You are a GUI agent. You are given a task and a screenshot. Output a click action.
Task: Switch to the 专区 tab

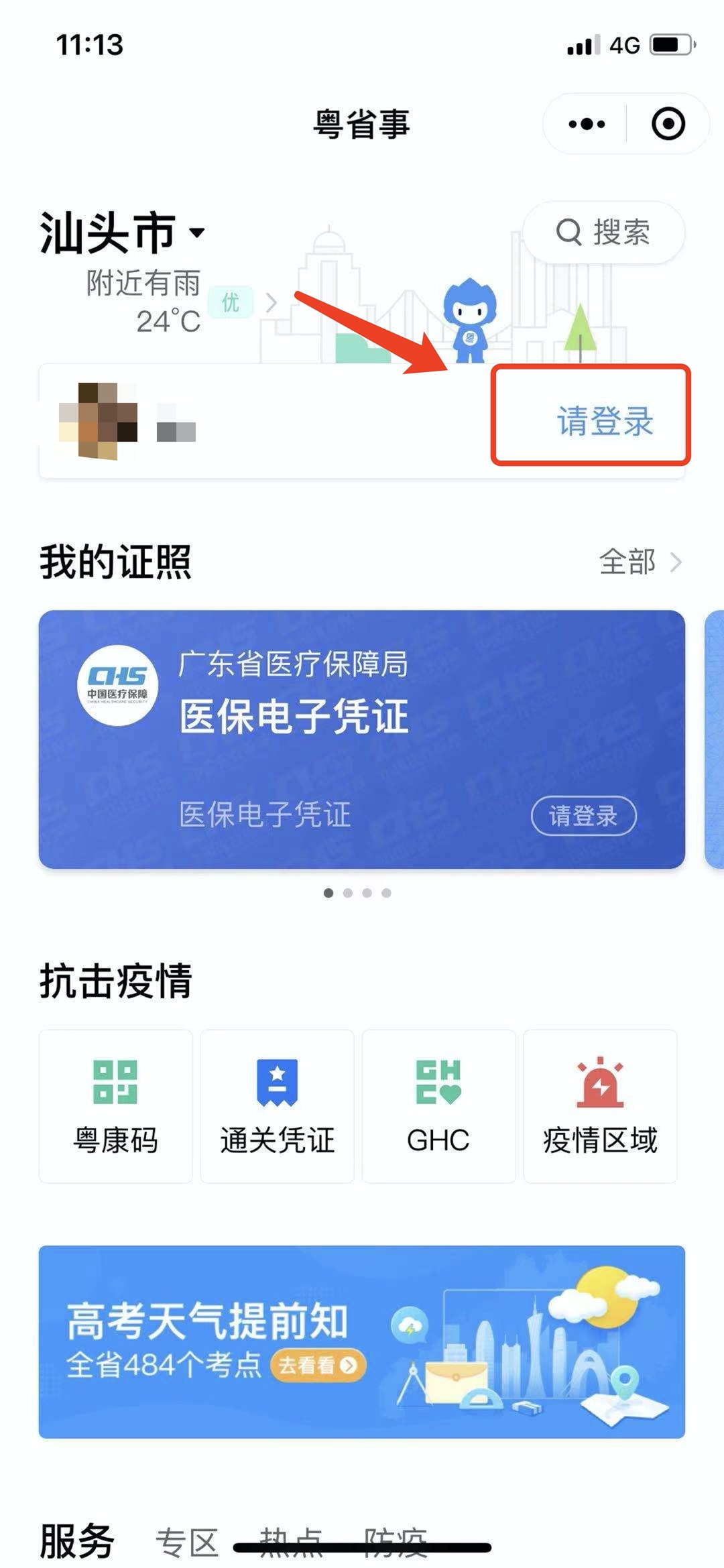click(x=186, y=1541)
